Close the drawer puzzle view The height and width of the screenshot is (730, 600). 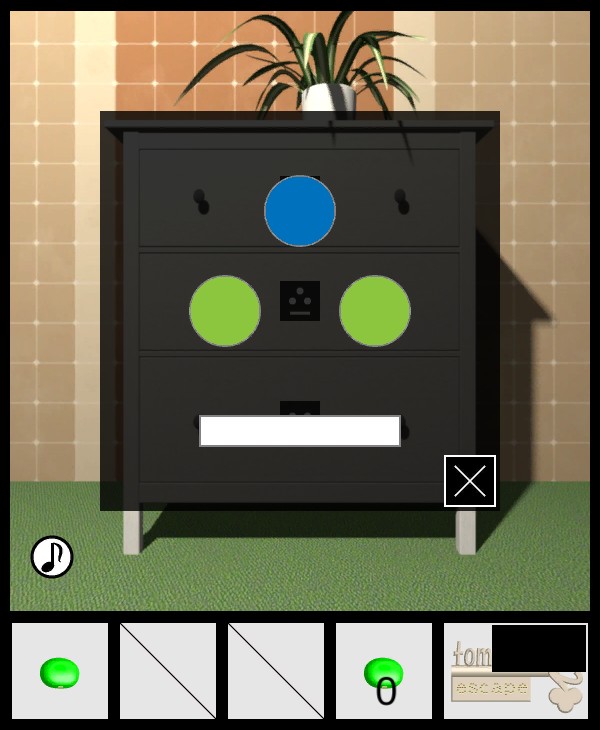[470, 481]
